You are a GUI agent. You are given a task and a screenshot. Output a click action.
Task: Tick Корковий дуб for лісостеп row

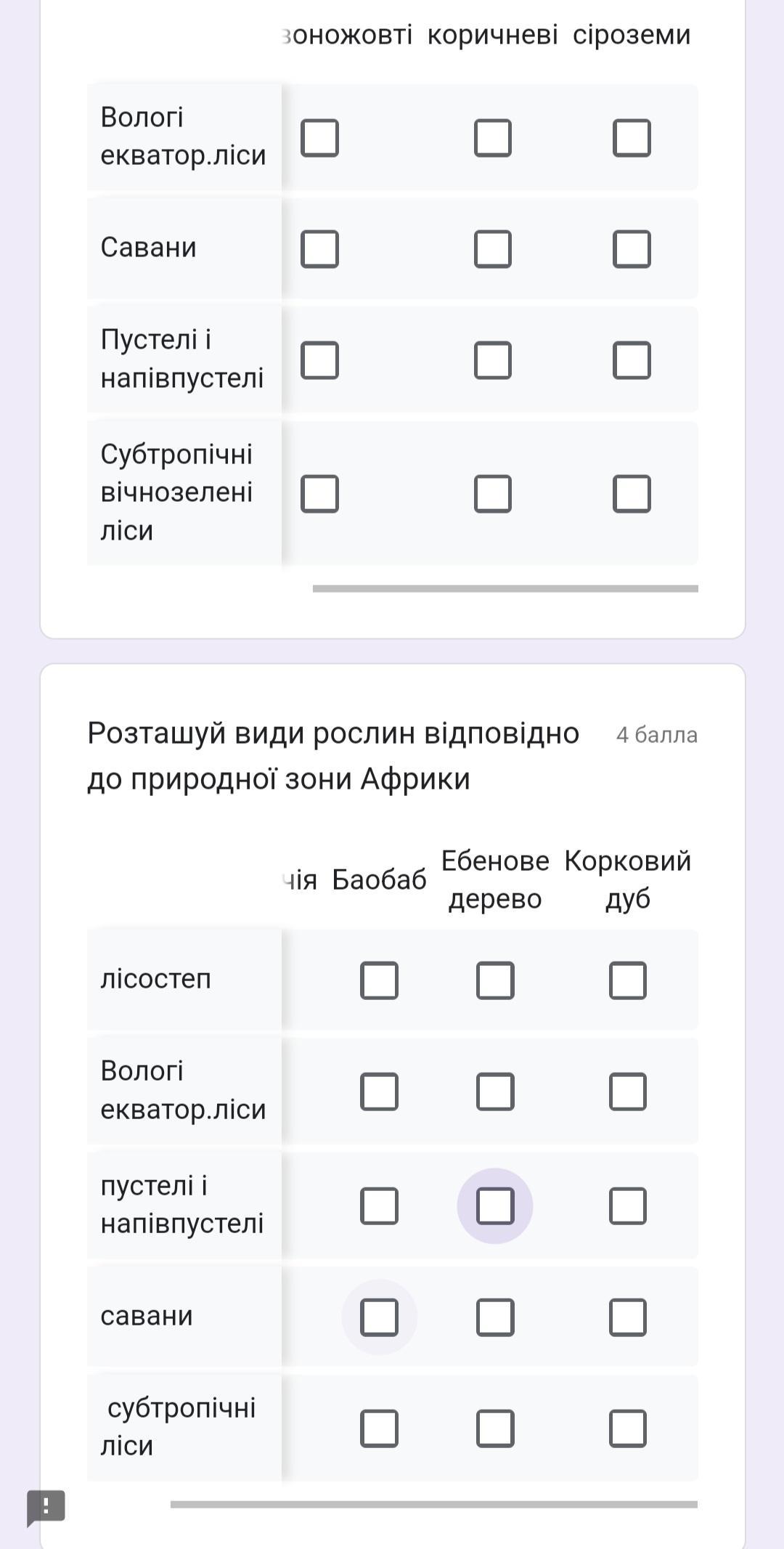(x=628, y=980)
